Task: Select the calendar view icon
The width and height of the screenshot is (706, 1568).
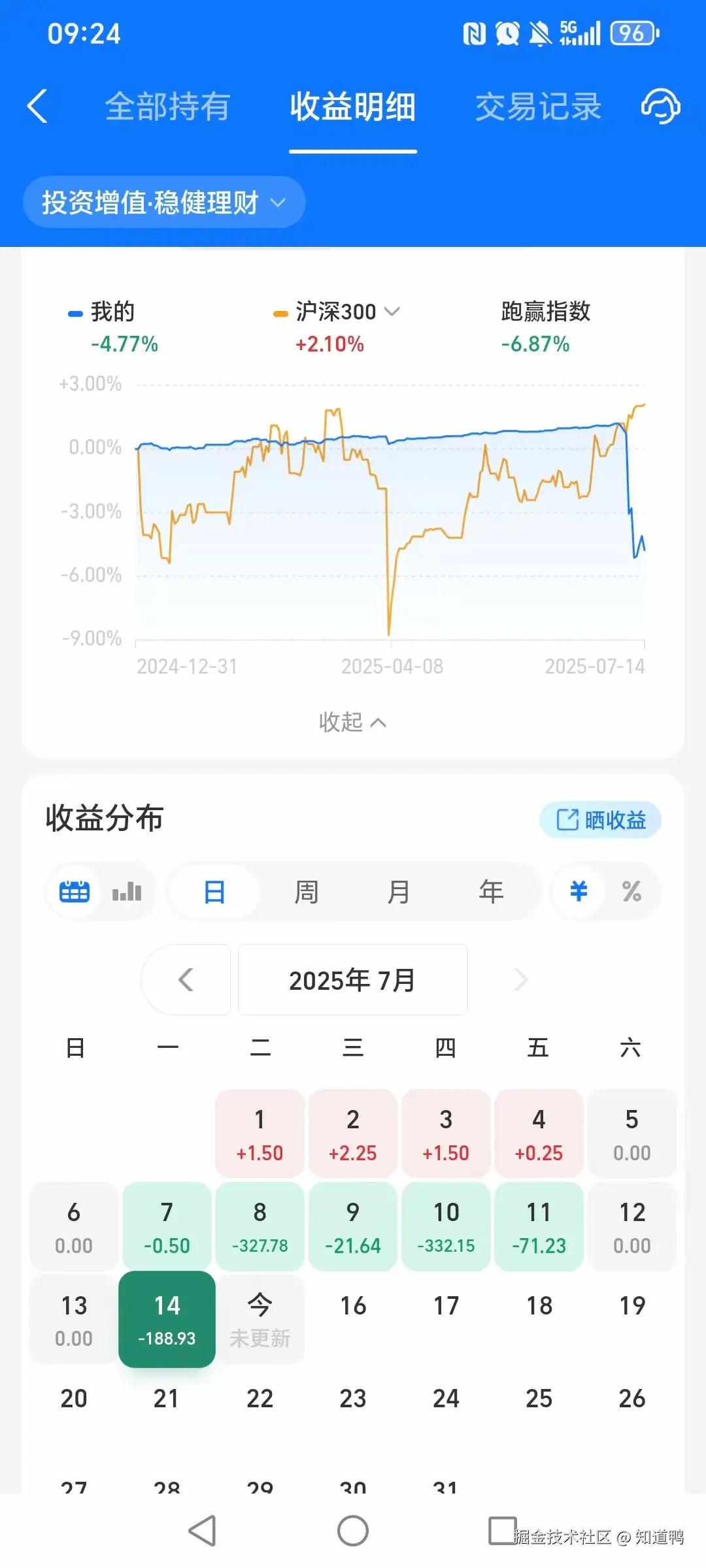Action: (73, 891)
